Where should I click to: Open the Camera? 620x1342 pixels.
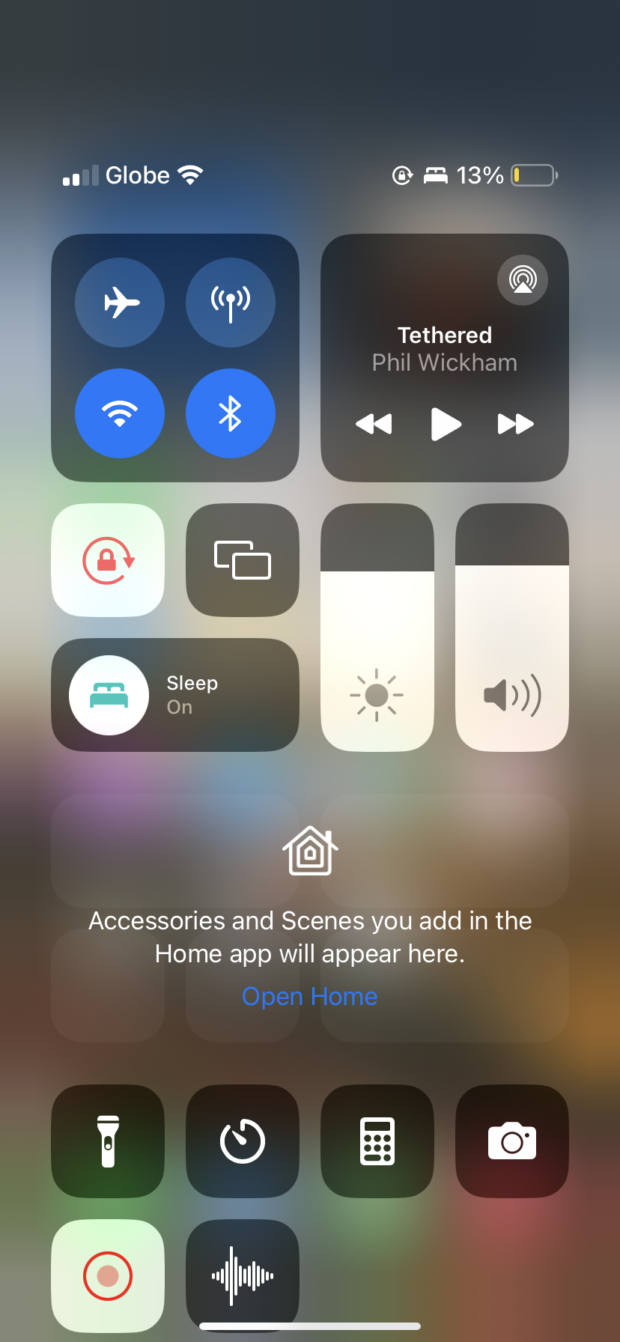pos(512,1141)
